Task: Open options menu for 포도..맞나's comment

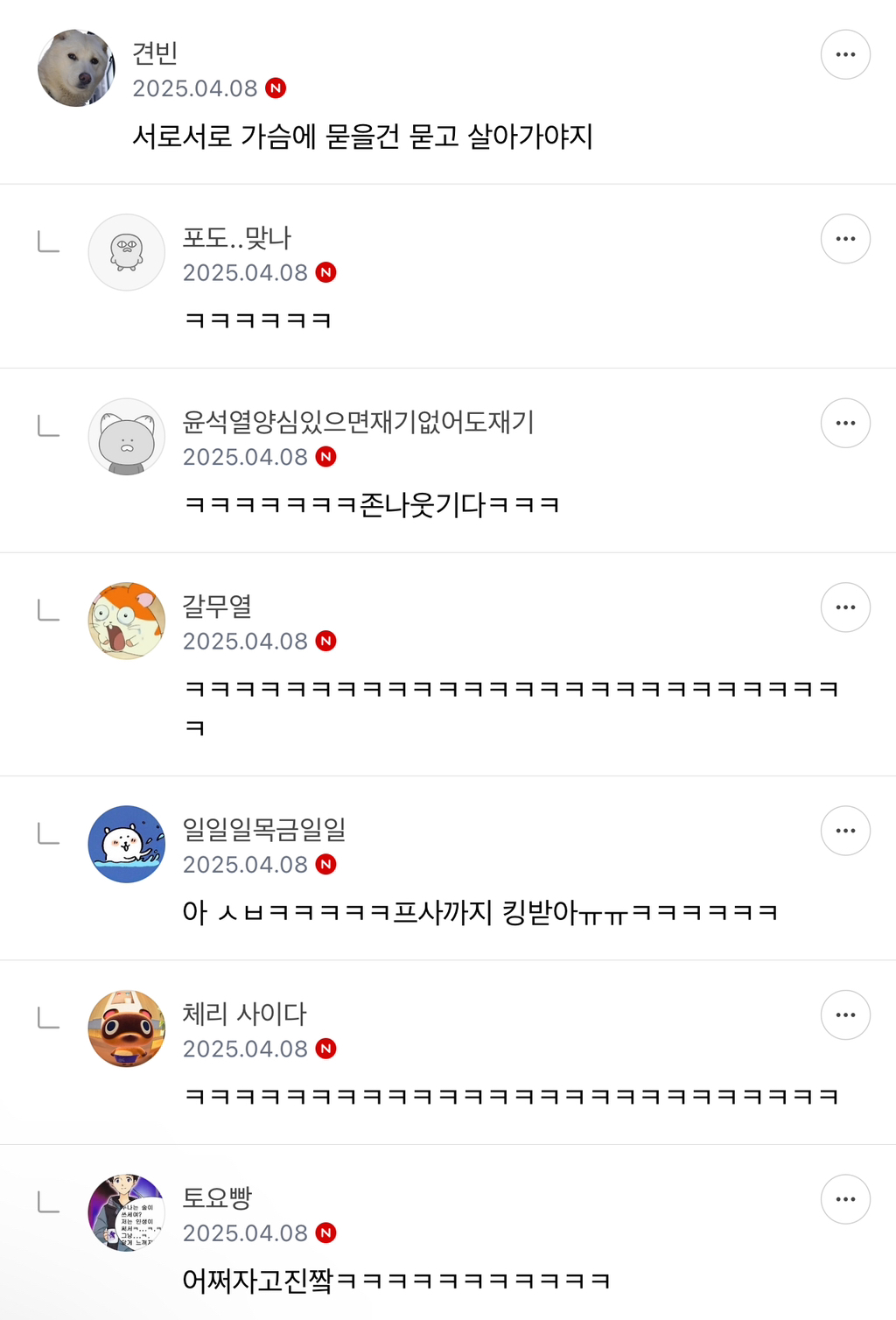Action: (x=845, y=238)
